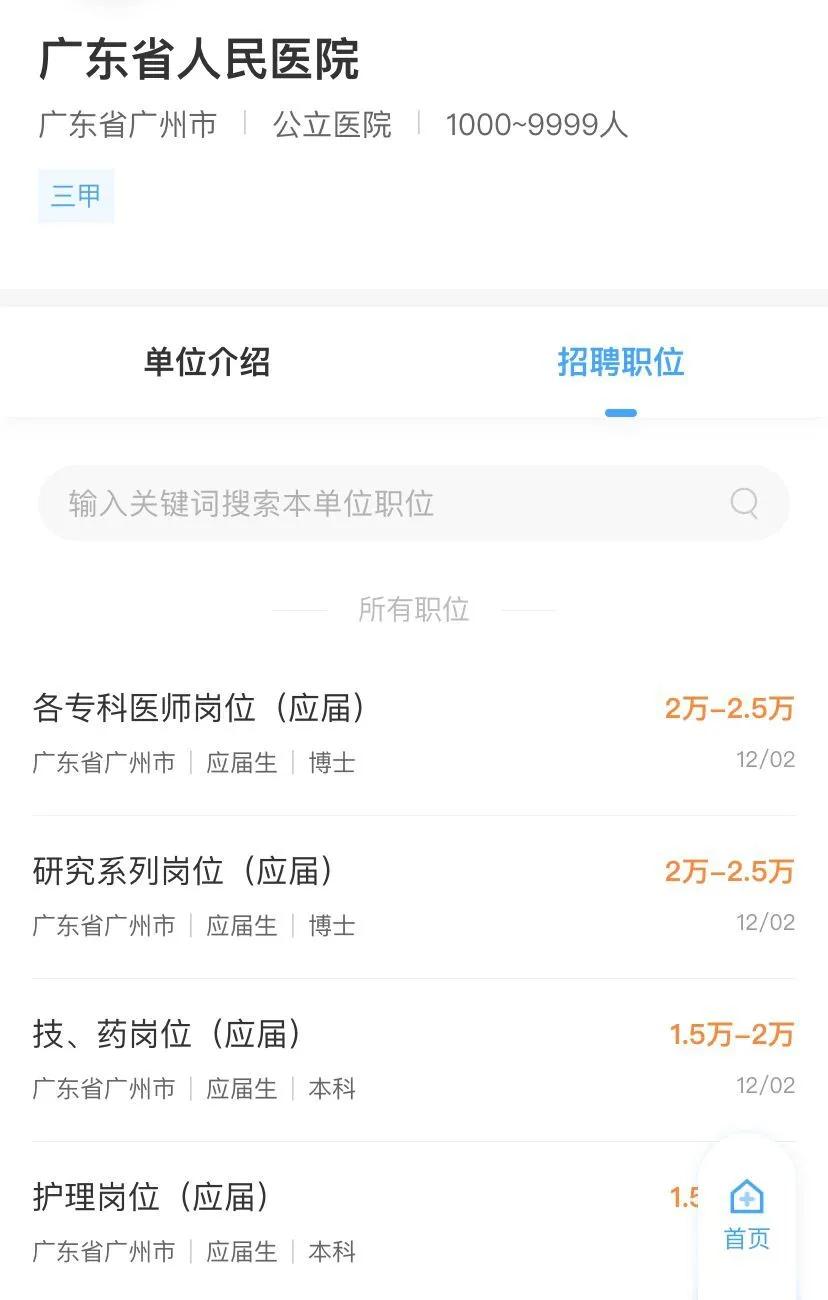
Task: Tap the magnifier search icon
Action: tap(744, 502)
